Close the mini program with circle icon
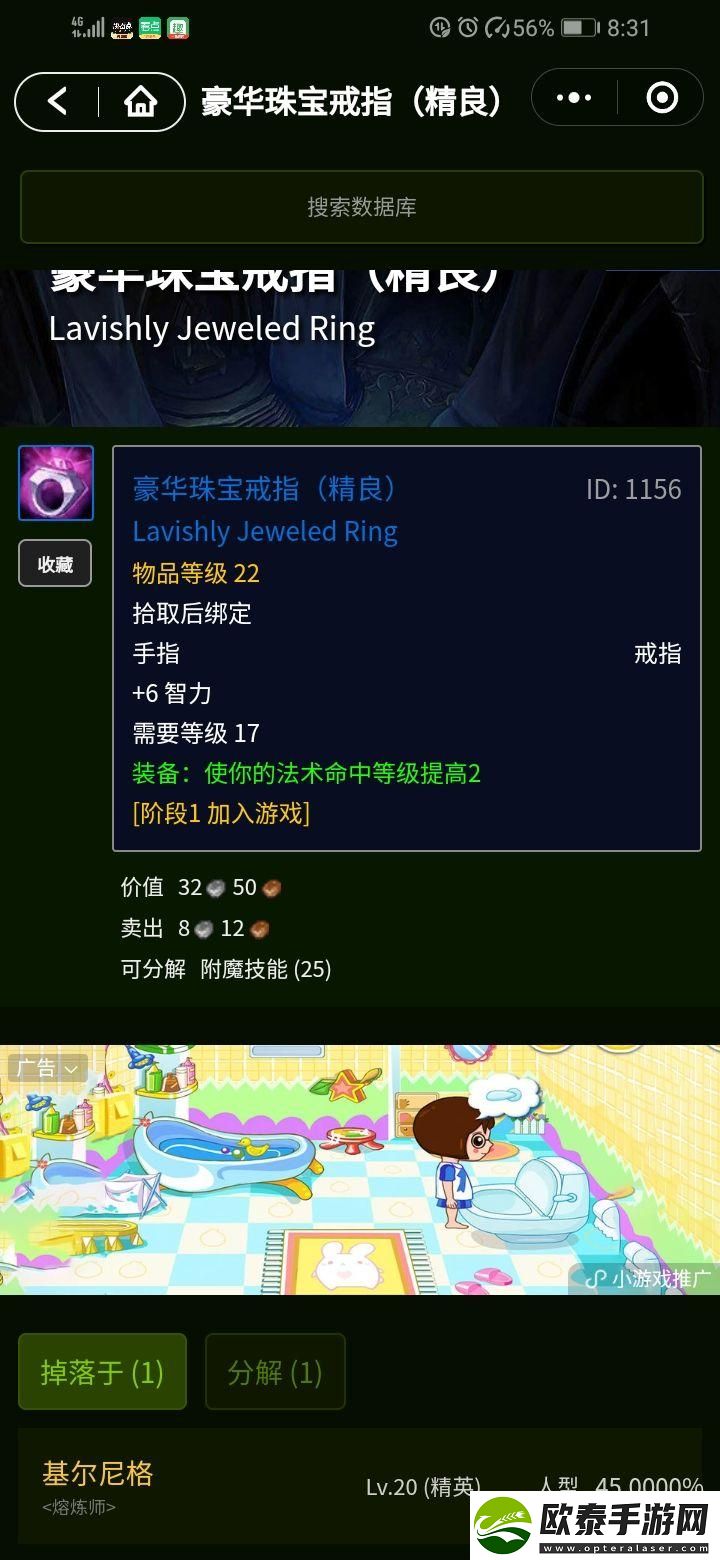Viewport: 720px width, 1560px height. (662, 98)
